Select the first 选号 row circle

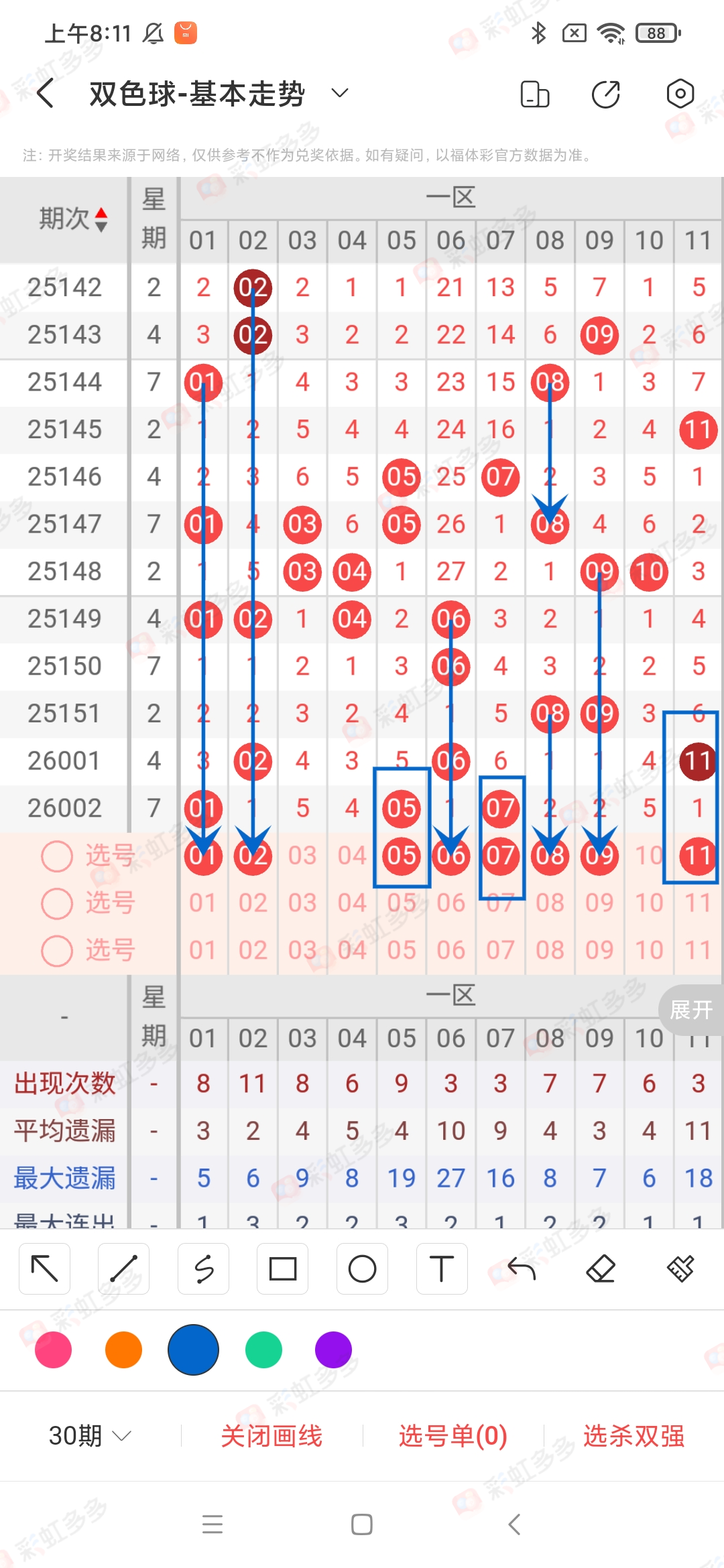tap(56, 856)
